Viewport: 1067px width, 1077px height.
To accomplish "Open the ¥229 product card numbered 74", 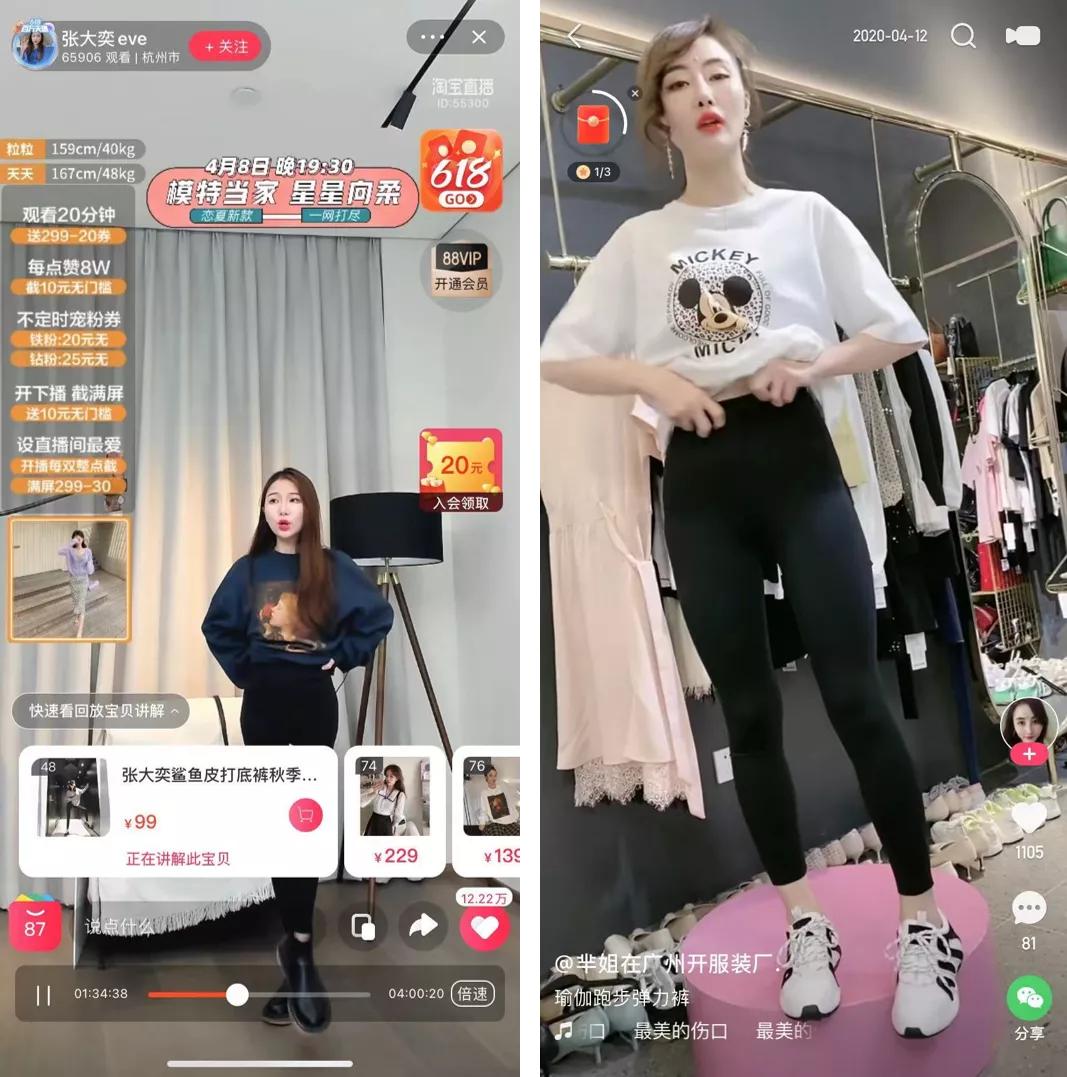I will pyautogui.click(x=394, y=811).
